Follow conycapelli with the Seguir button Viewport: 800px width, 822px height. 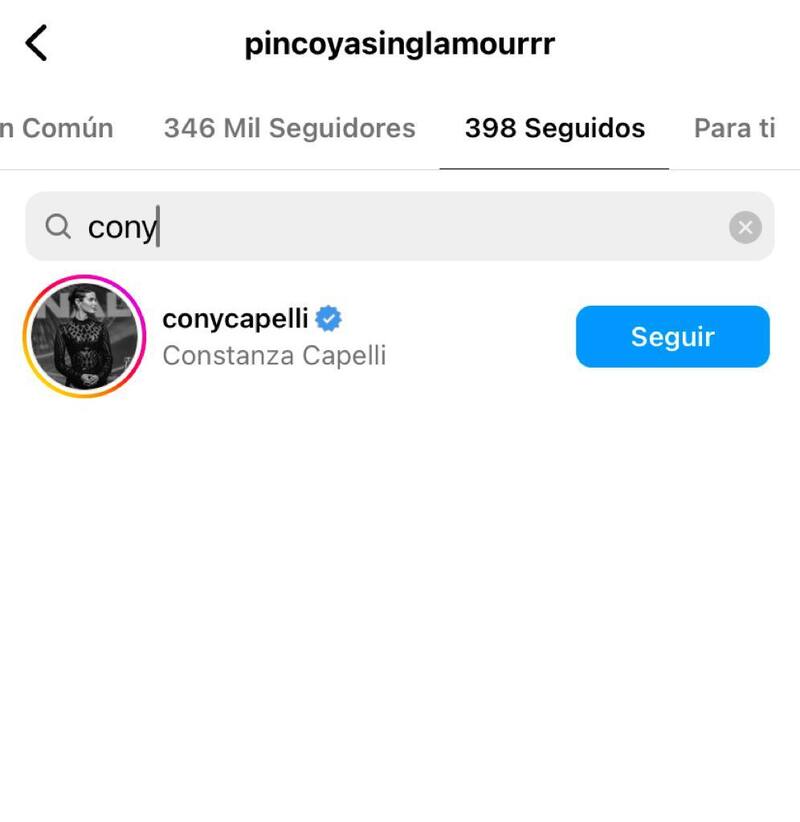point(672,337)
